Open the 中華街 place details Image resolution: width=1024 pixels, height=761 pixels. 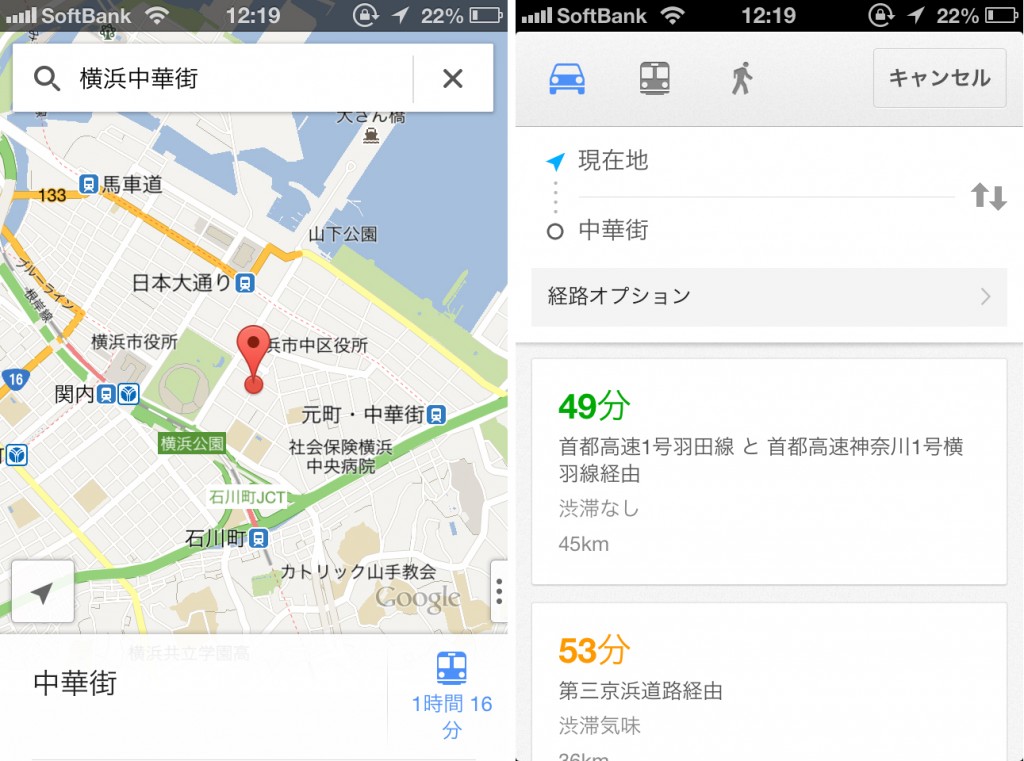190,684
